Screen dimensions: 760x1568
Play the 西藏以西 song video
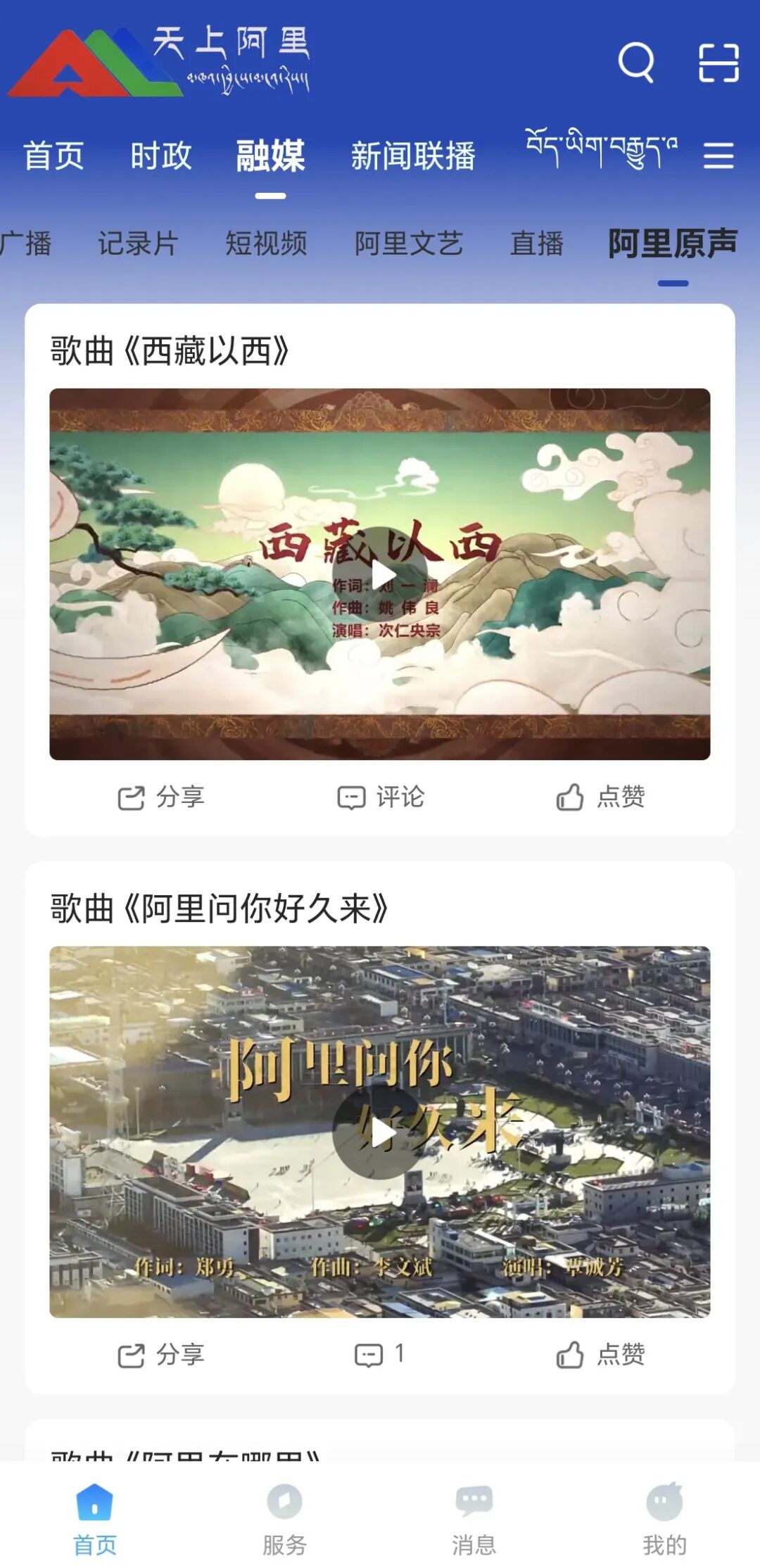tap(380, 574)
